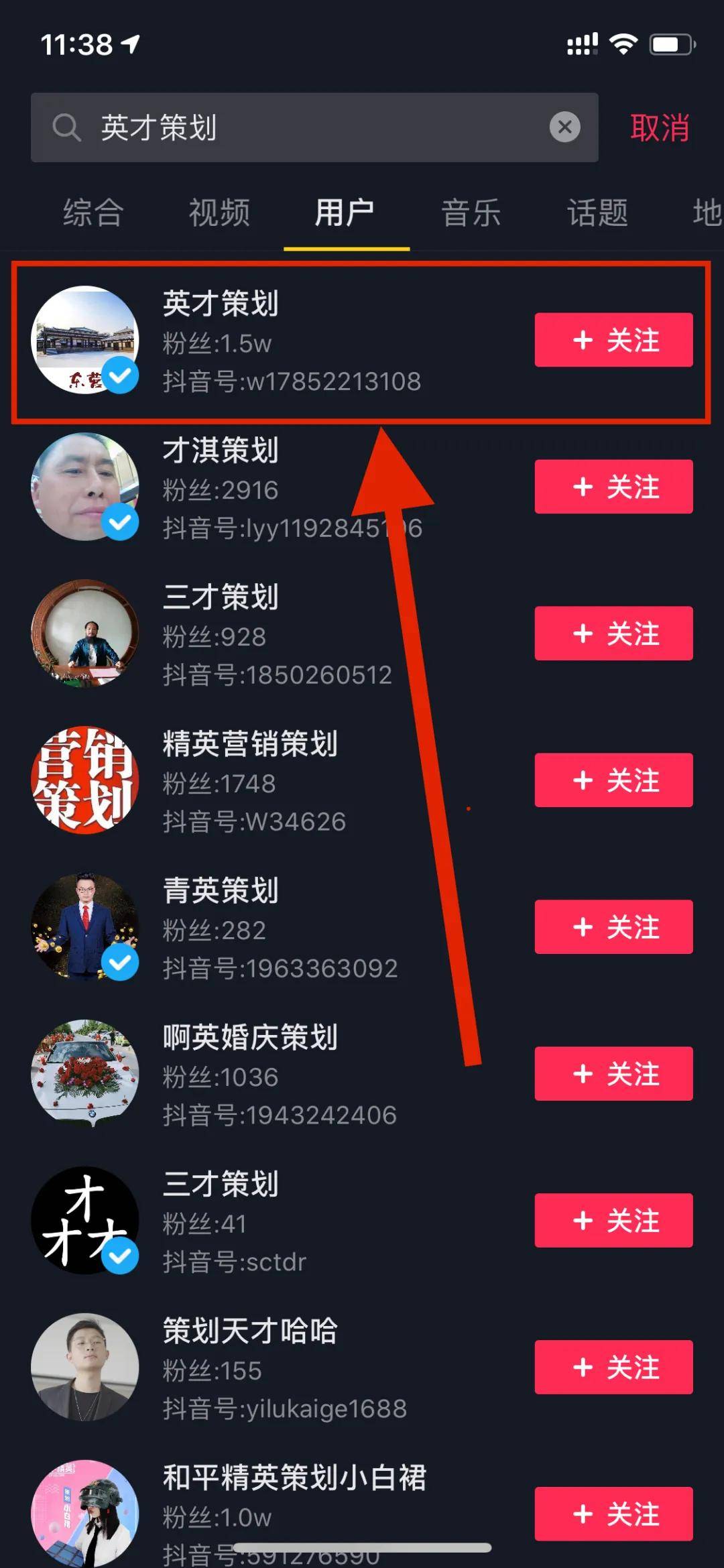
Task: Follow 三才策划 with 928 fans
Action: tap(613, 634)
